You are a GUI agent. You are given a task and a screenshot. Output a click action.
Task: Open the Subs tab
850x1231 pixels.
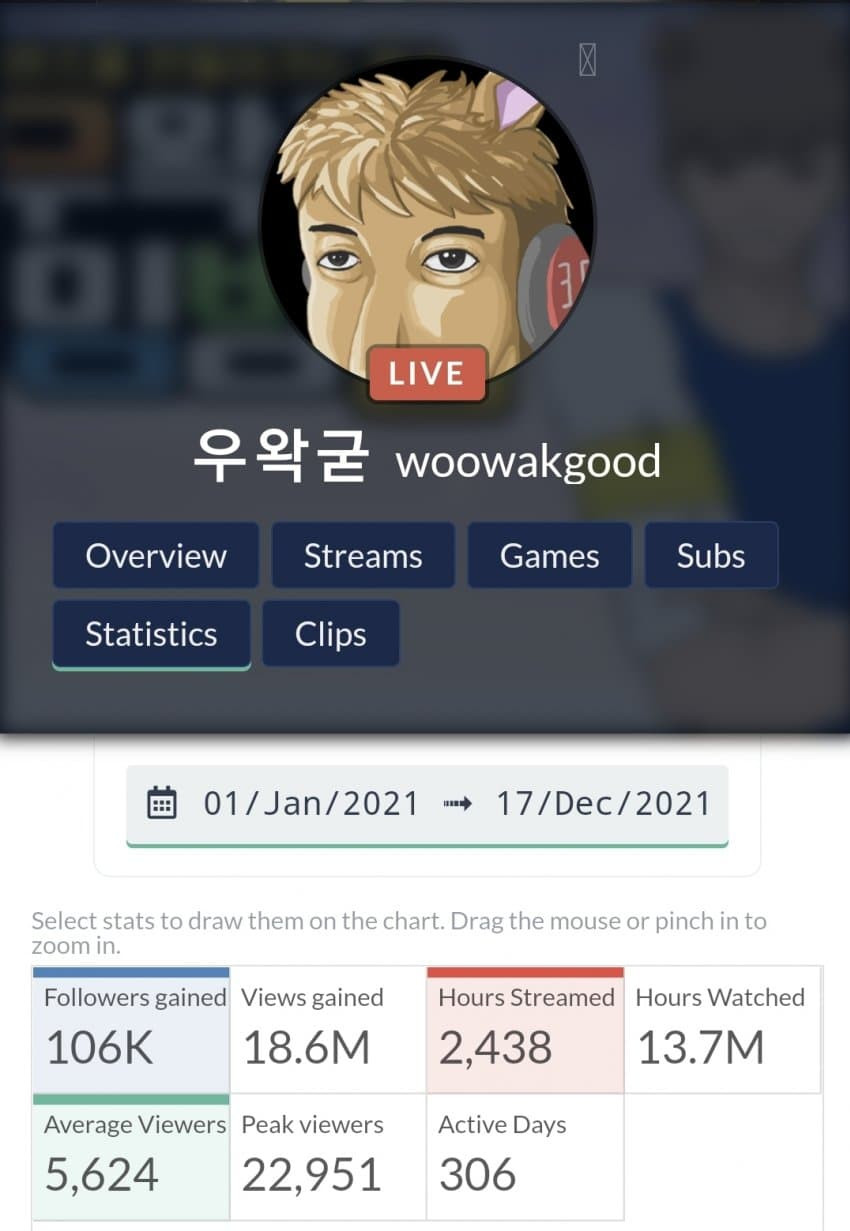(711, 555)
